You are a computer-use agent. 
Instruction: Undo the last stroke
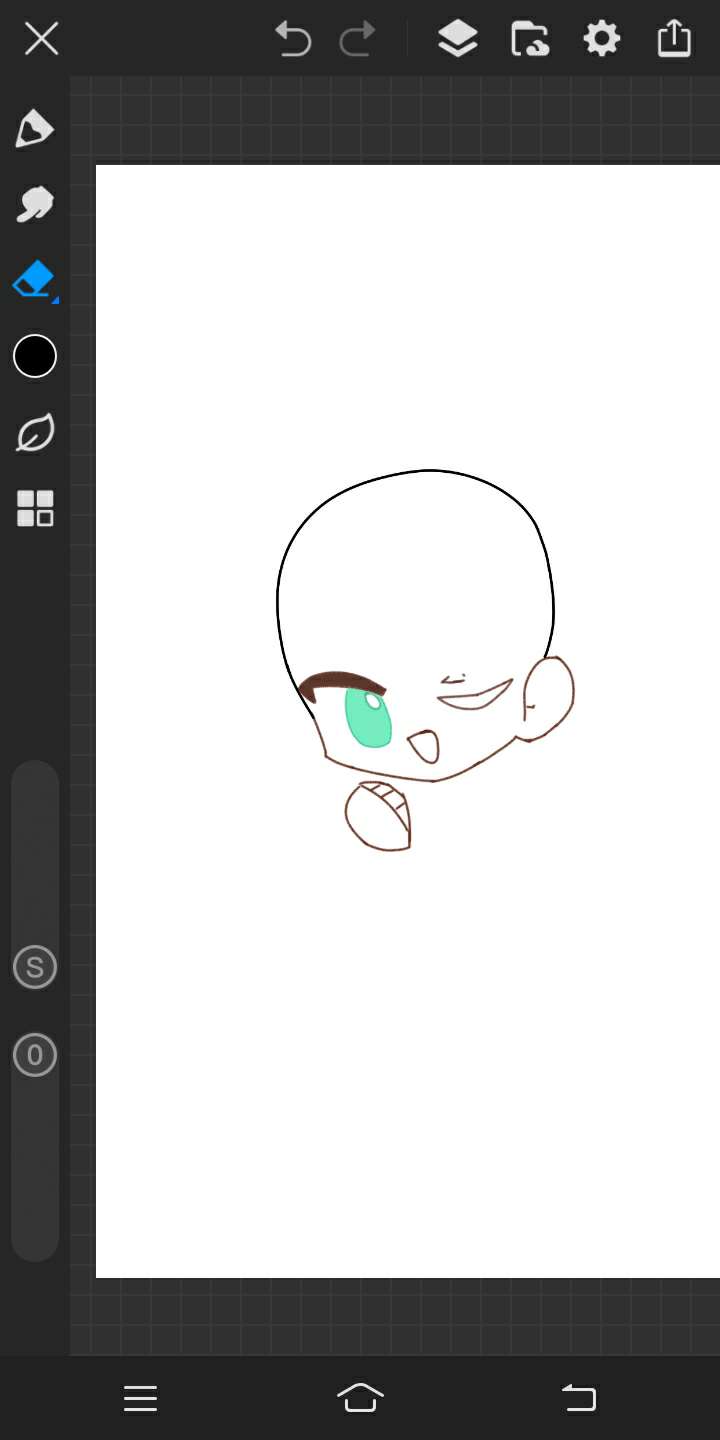pyautogui.click(x=293, y=39)
